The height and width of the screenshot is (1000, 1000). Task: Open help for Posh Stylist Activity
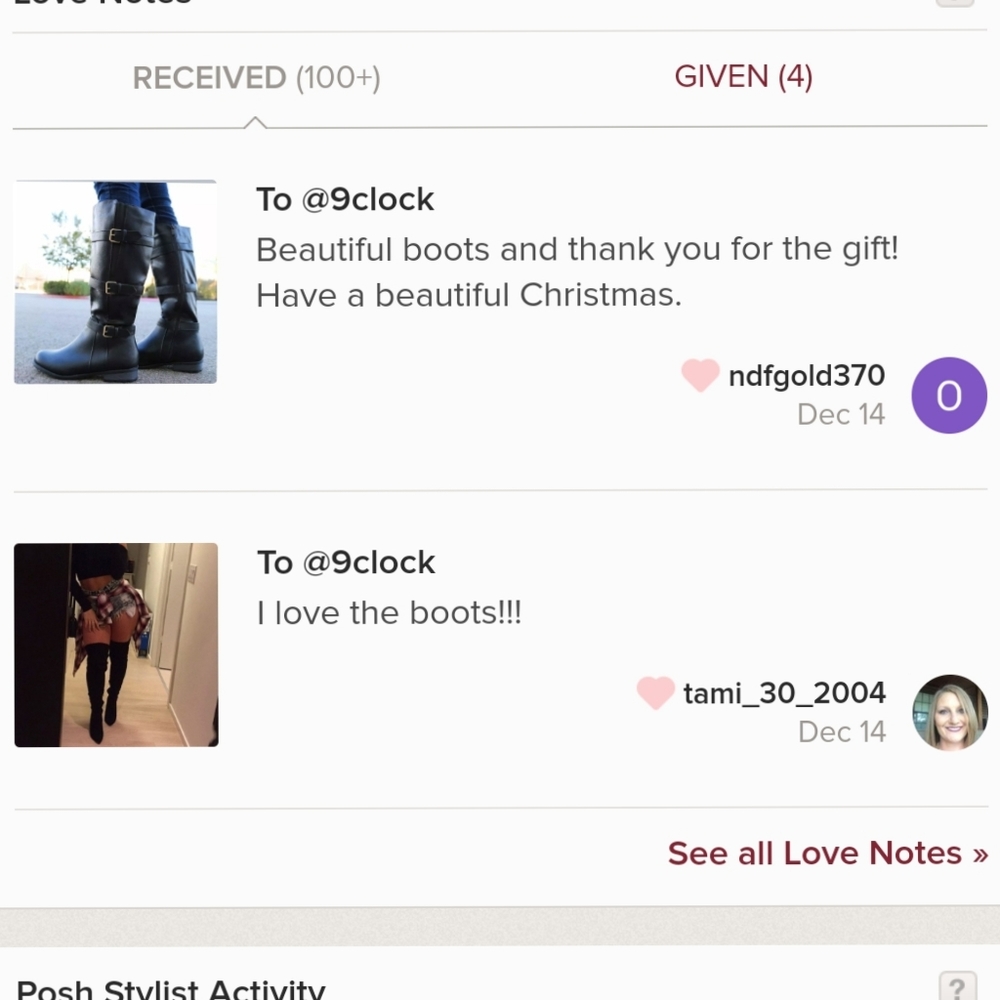click(957, 987)
